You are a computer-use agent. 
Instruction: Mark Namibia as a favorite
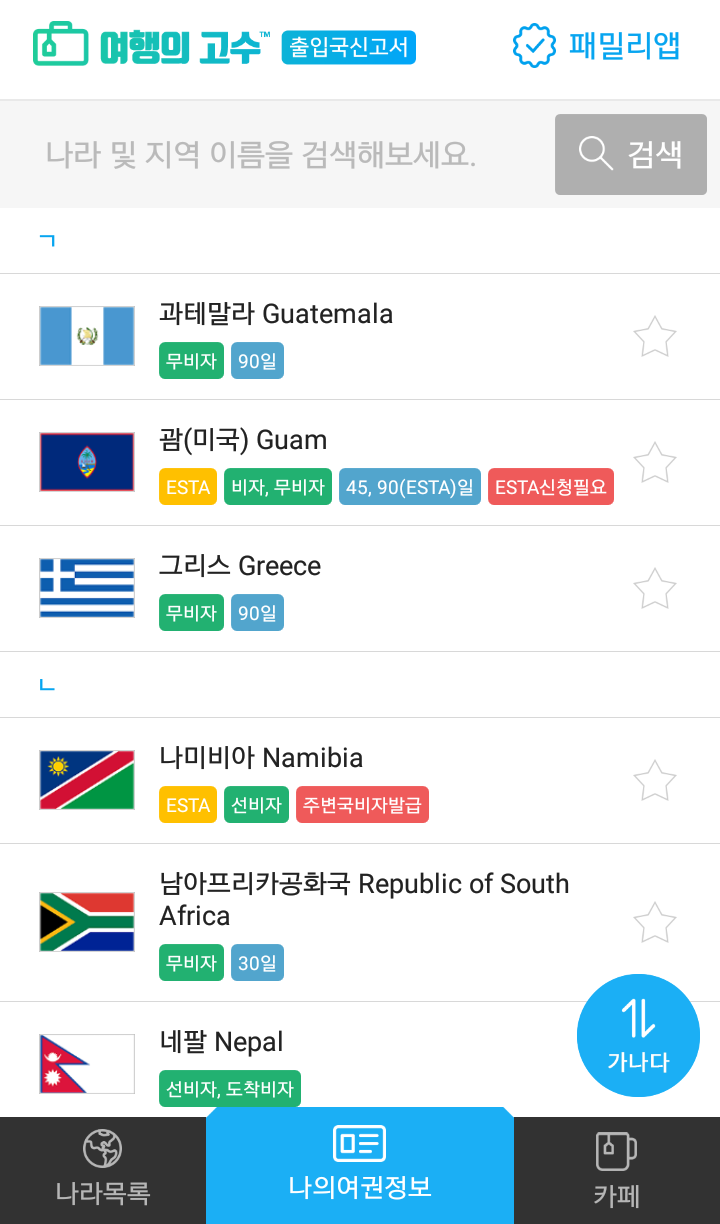[655, 781]
